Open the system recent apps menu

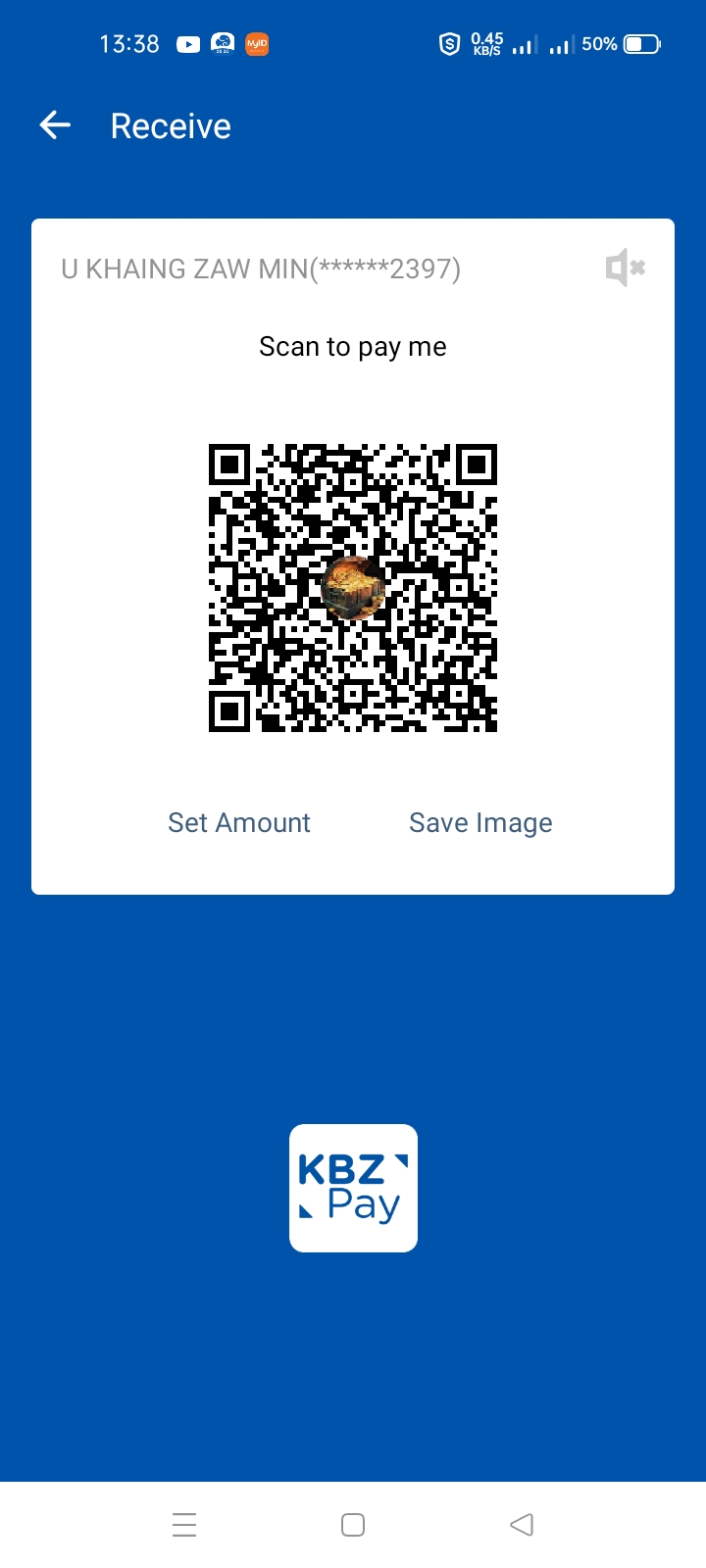[184, 1525]
